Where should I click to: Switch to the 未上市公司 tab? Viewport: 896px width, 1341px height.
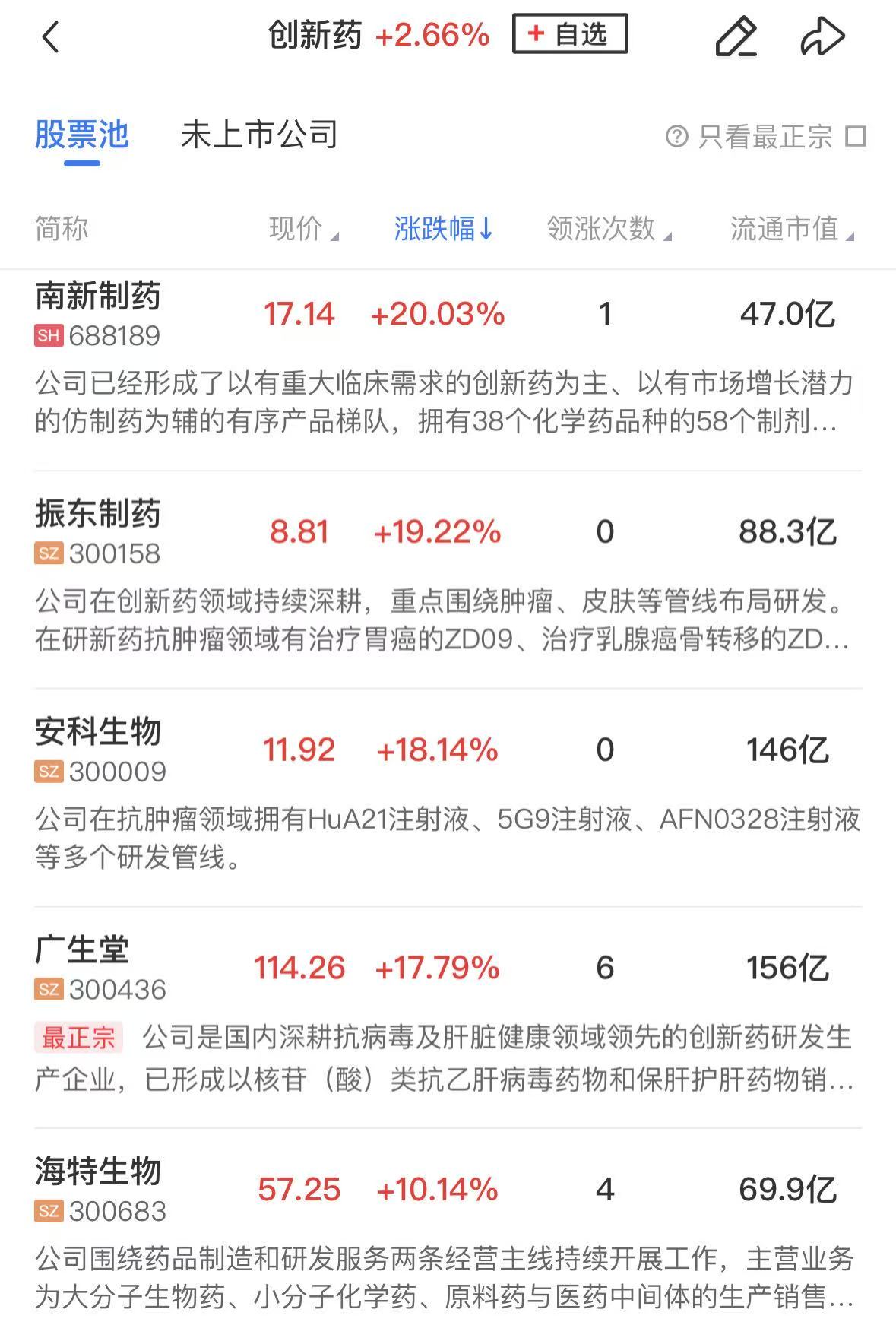point(259,135)
